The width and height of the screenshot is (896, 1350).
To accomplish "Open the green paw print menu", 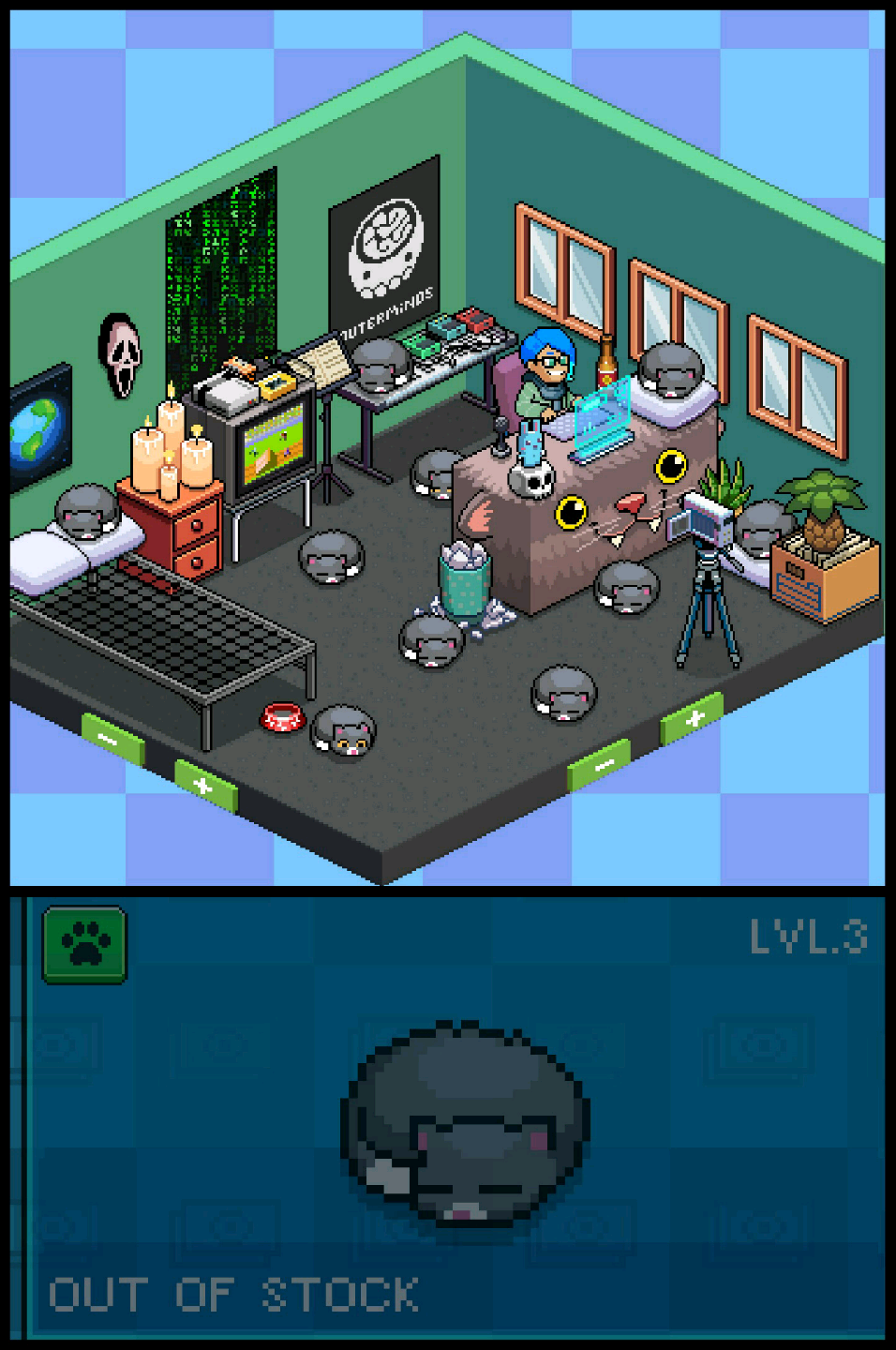I will point(84,943).
